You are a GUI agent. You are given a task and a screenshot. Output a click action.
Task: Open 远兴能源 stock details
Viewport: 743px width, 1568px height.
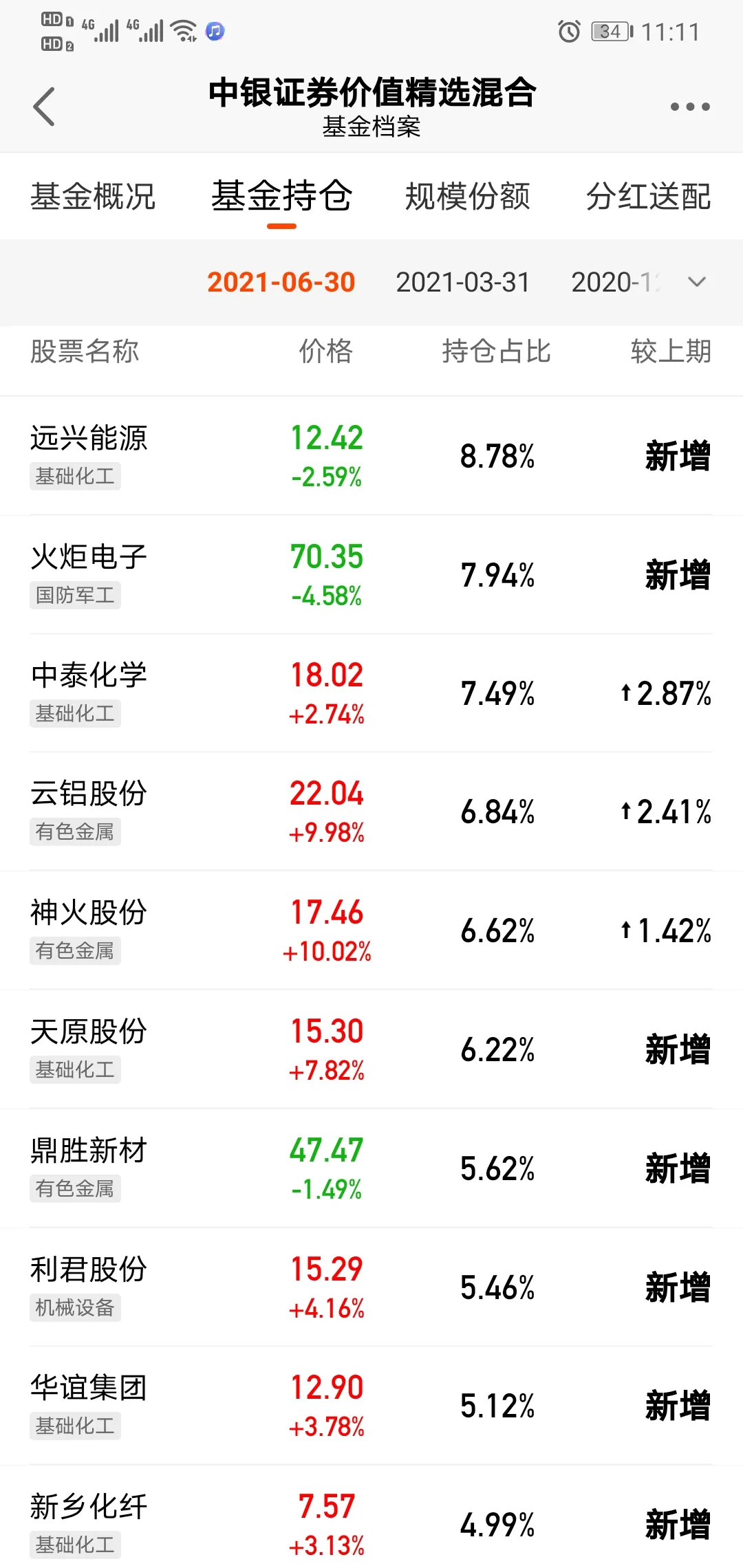tap(89, 439)
